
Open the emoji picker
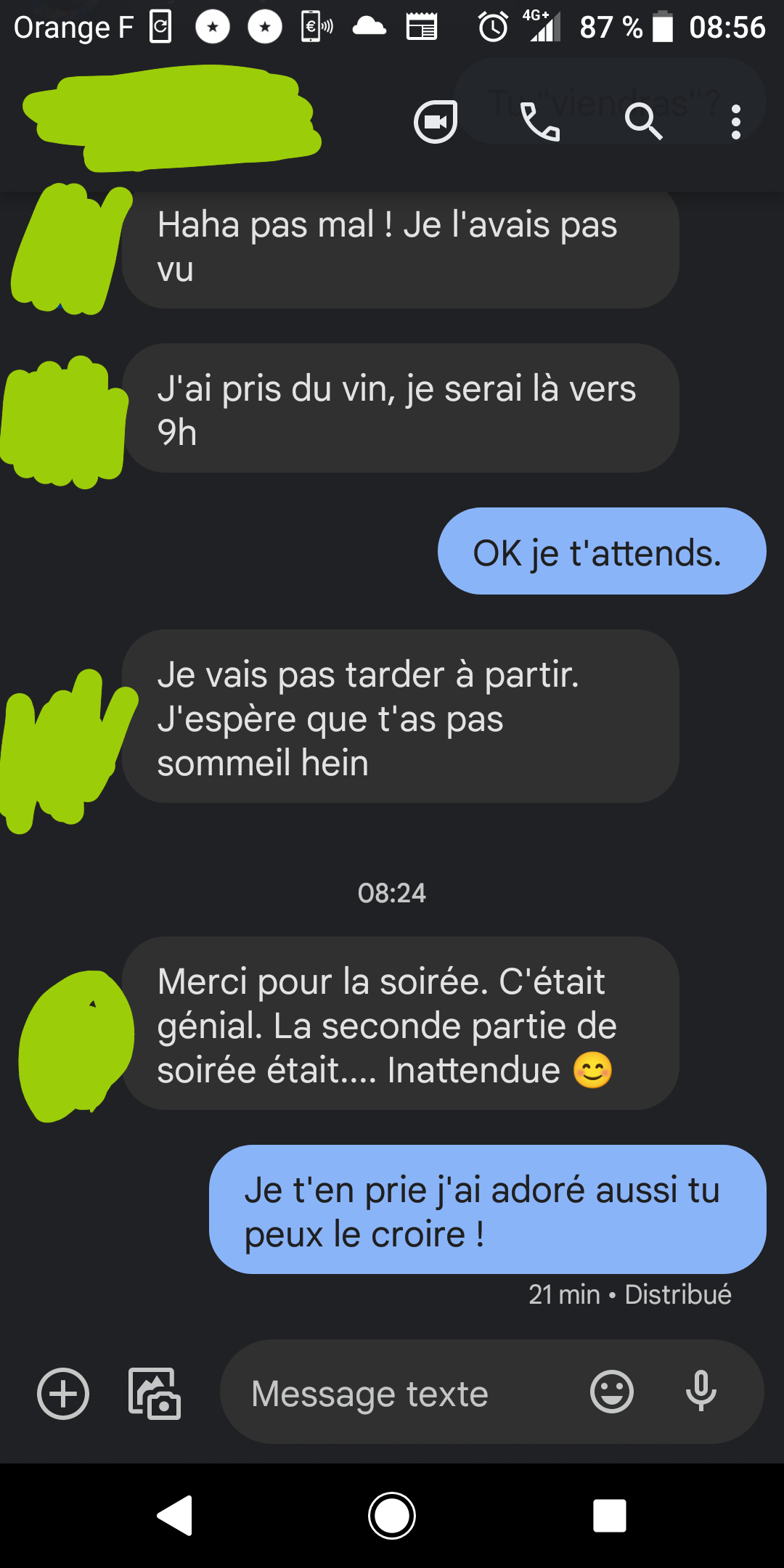[x=612, y=1392]
